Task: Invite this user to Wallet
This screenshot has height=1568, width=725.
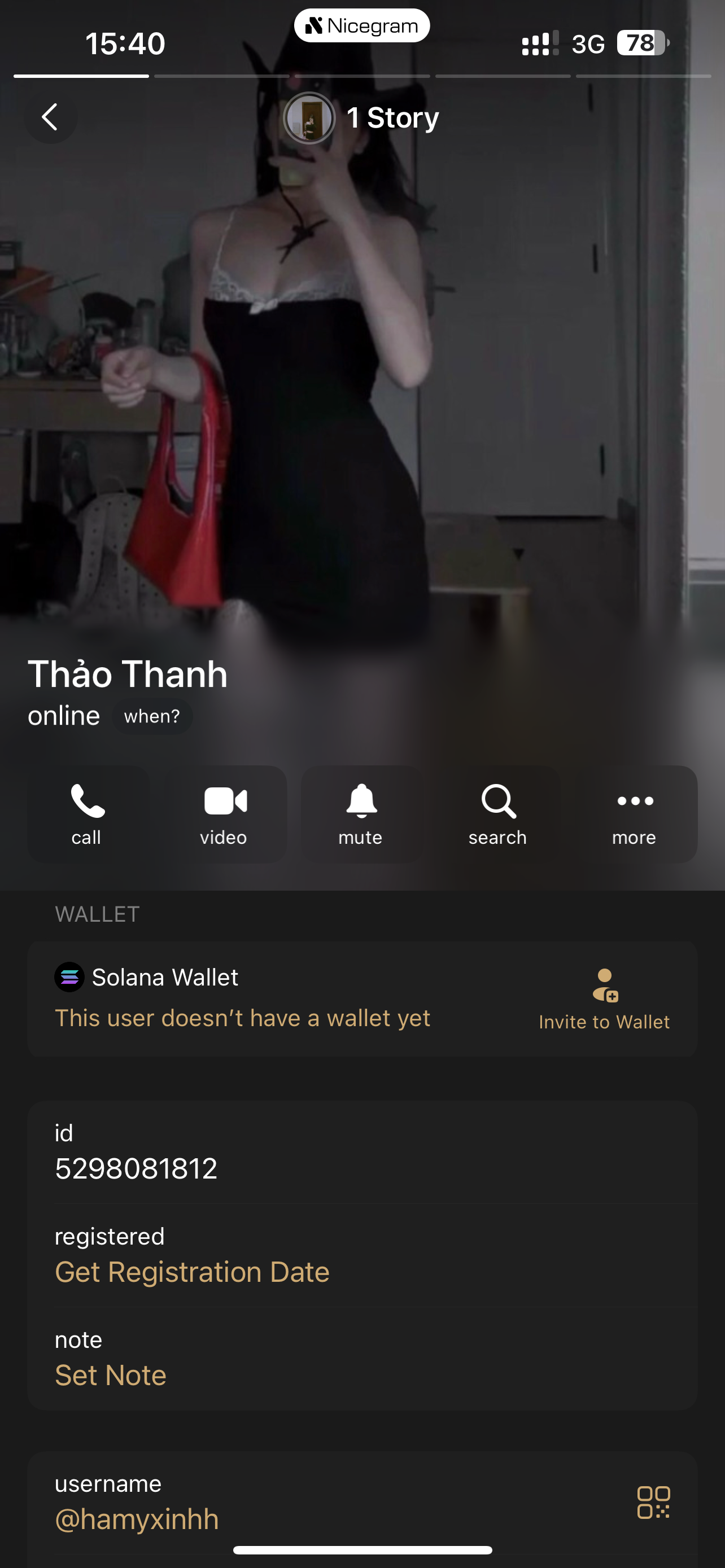Action: [604, 1000]
